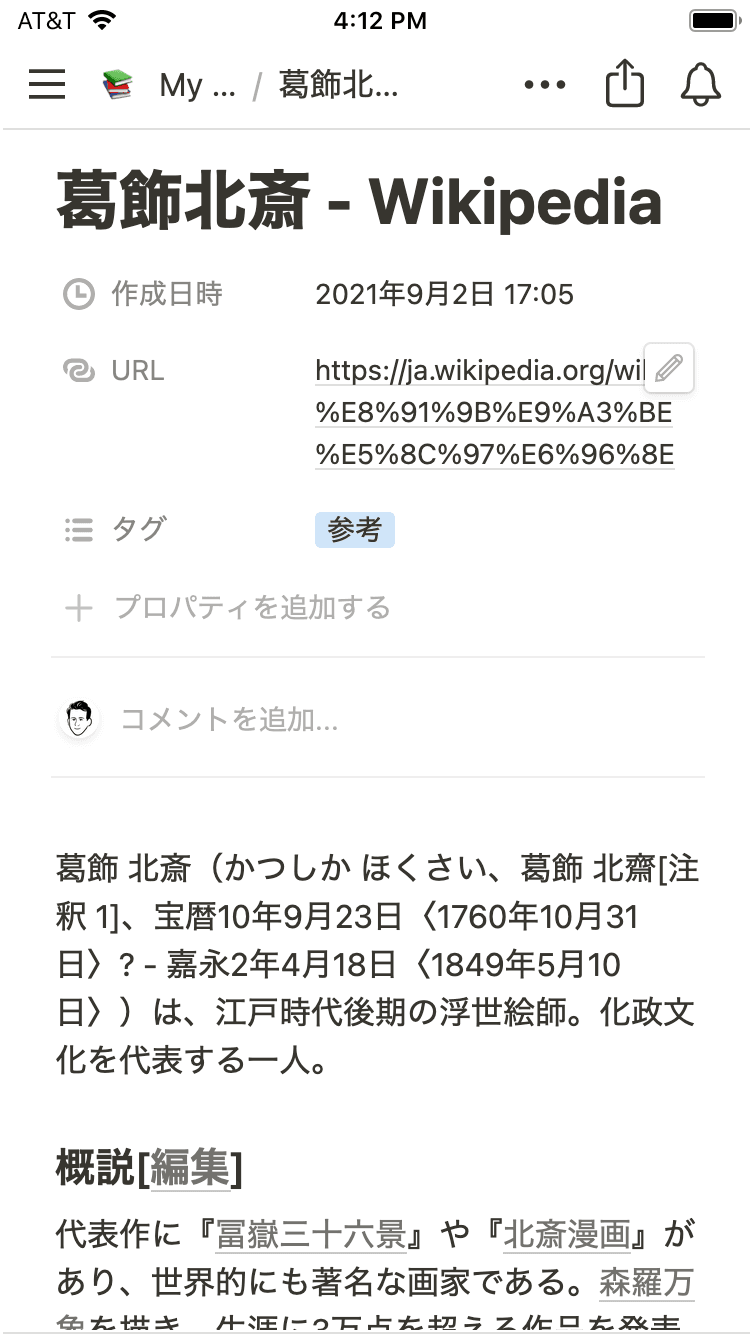The image size is (750, 1334).
Task: Open the 編集 link beside 概説
Action: pyautogui.click(x=191, y=1168)
